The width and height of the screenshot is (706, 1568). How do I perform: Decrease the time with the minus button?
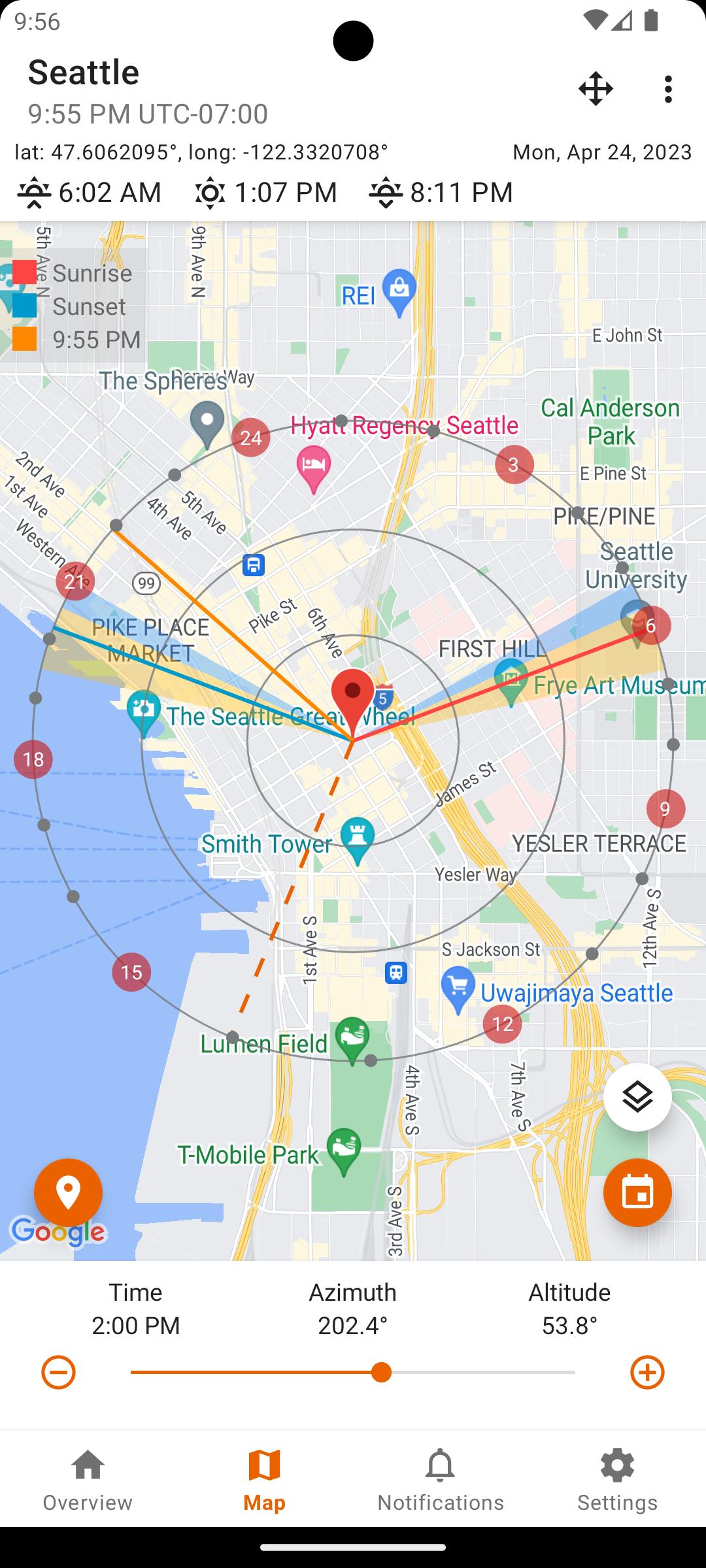pyautogui.click(x=59, y=1373)
